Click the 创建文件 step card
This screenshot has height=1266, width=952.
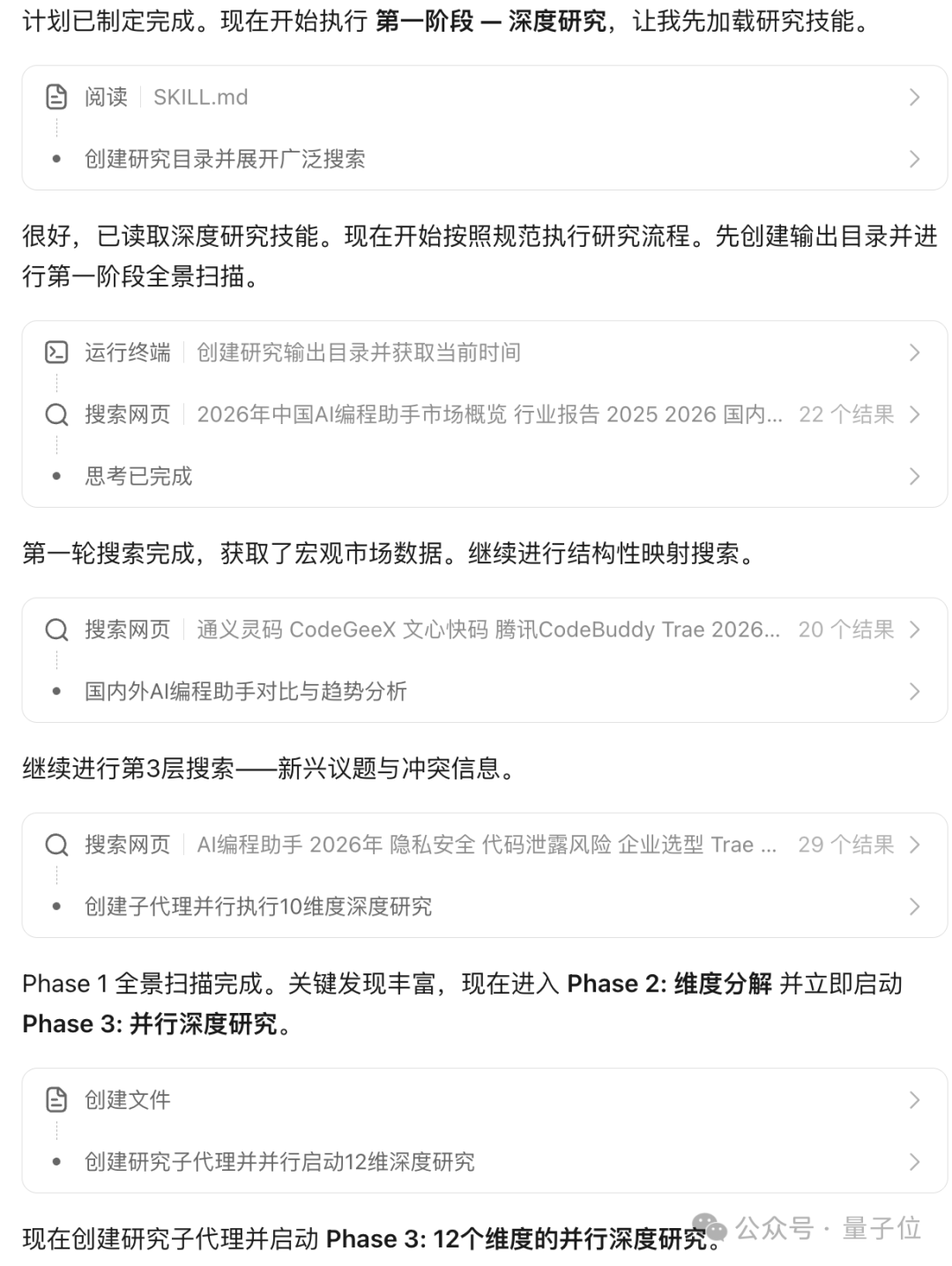pyautogui.click(x=126, y=1099)
